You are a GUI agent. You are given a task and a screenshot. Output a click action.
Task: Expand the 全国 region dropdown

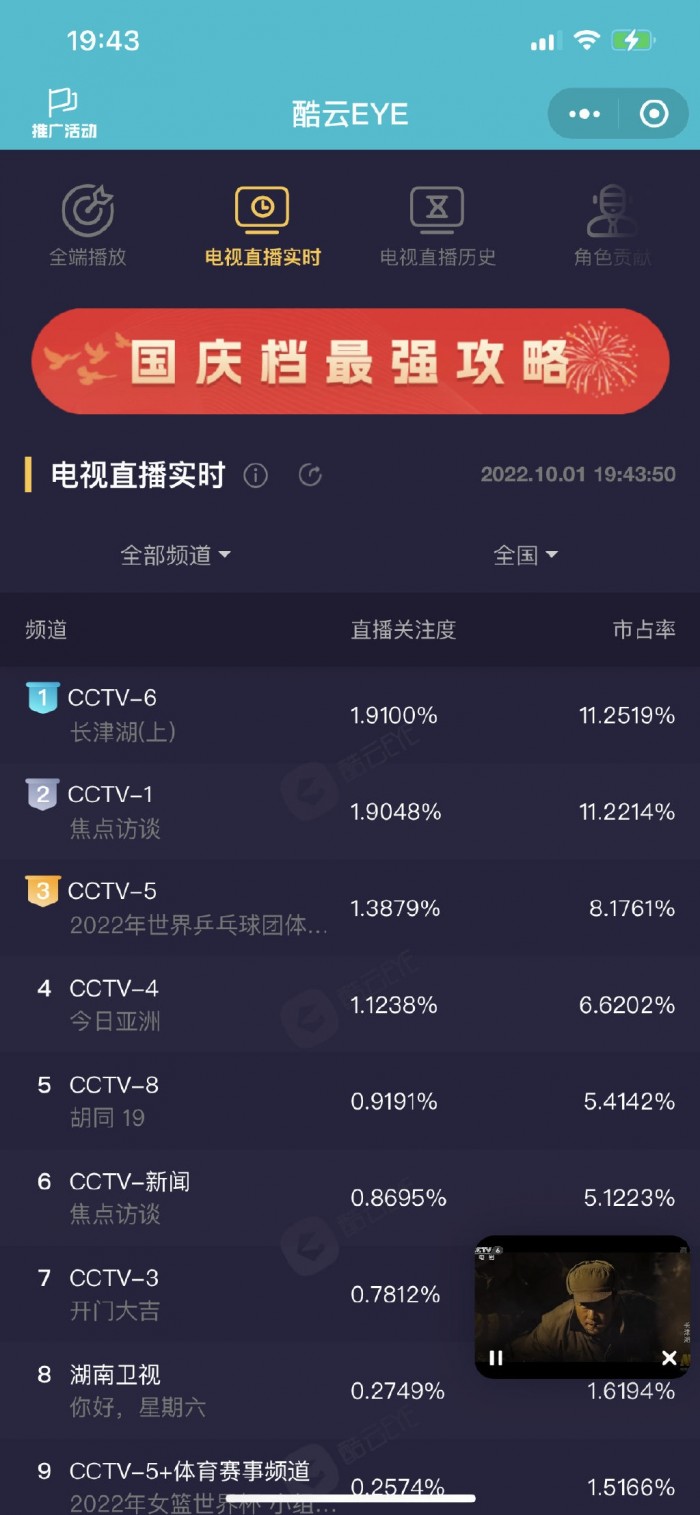pos(526,555)
